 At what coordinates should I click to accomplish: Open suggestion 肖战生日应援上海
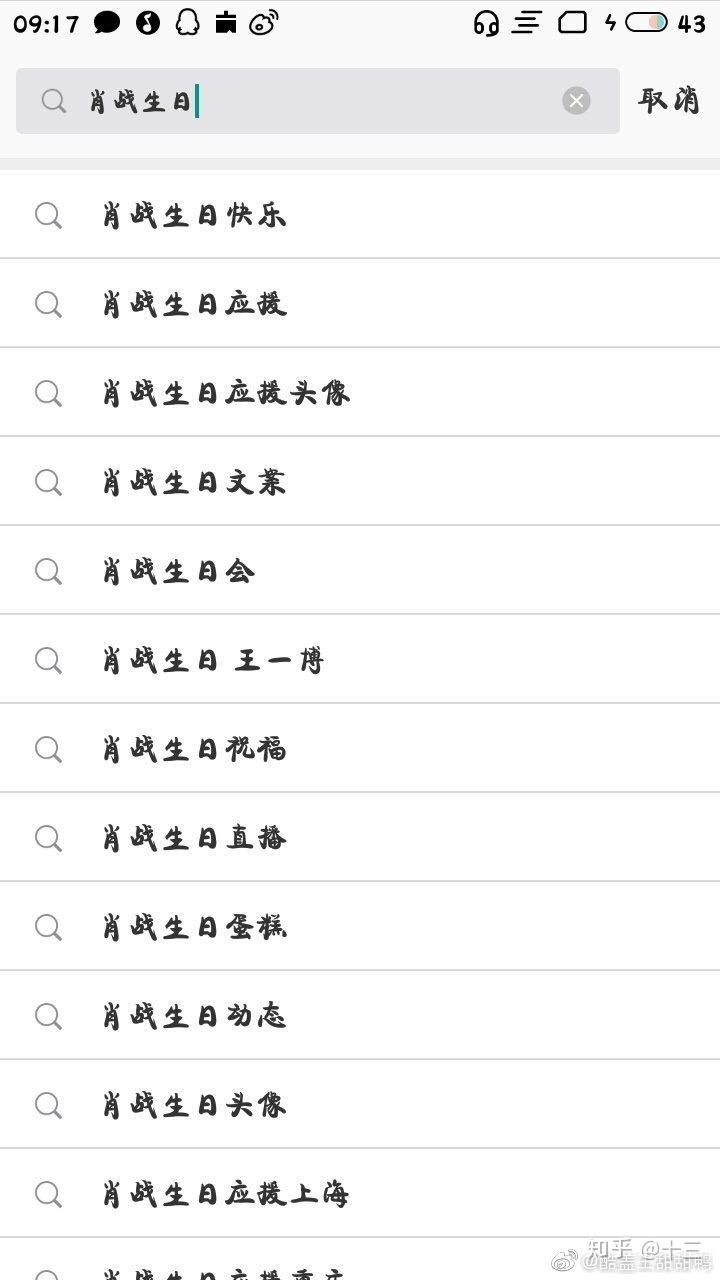[226, 1194]
